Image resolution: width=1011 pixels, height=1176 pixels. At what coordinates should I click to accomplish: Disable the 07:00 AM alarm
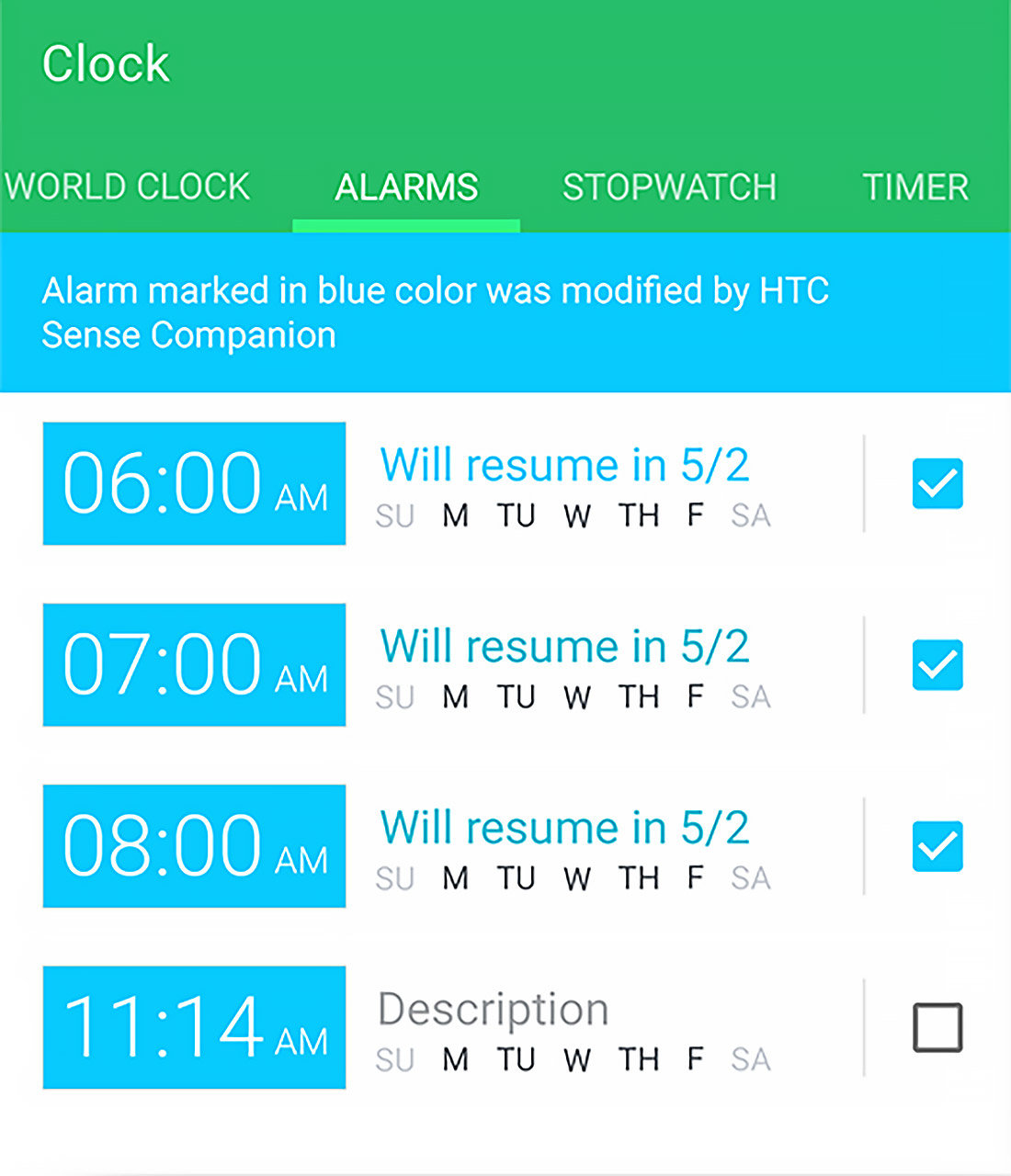(937, 664)
